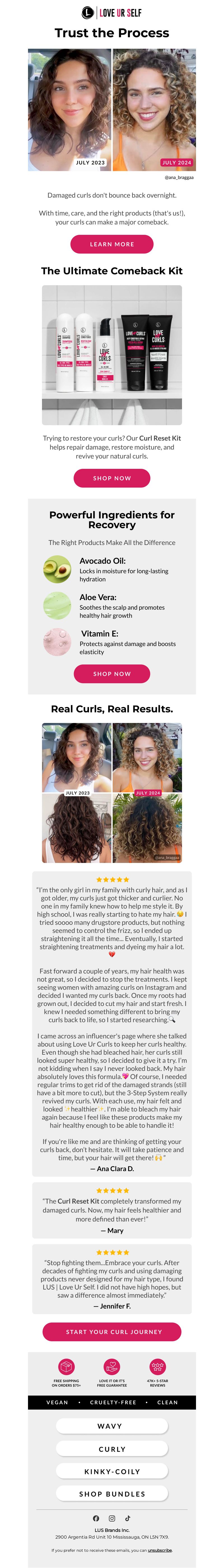This screenshot has width=224, height=1568.
Task: Tap SHOP NOW in the Powerful Ingredients section
Action: (x=112, y=673)
